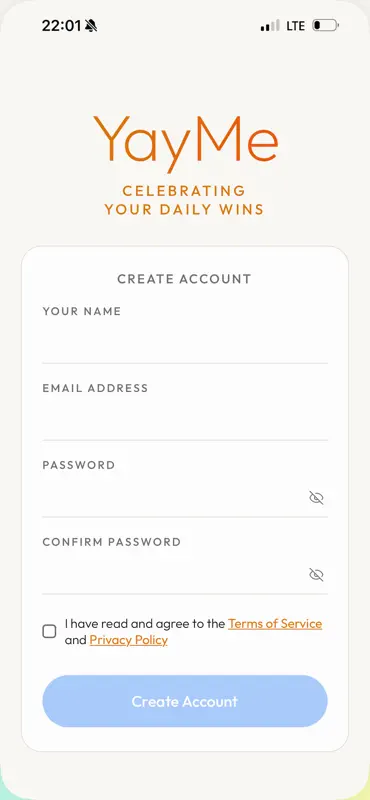Select the Password input field
The width and height of the screenshot is (370, 800).
(174, 497)
